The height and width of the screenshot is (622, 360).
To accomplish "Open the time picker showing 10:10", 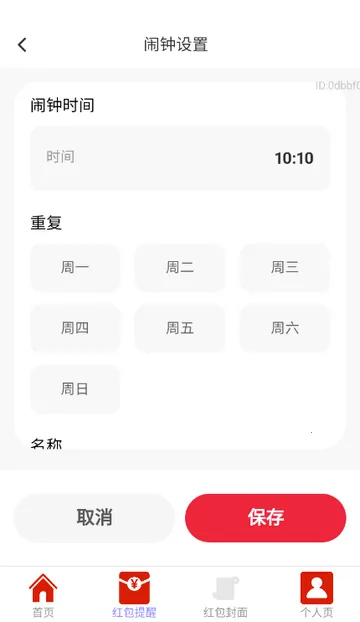I will [180, 158].
